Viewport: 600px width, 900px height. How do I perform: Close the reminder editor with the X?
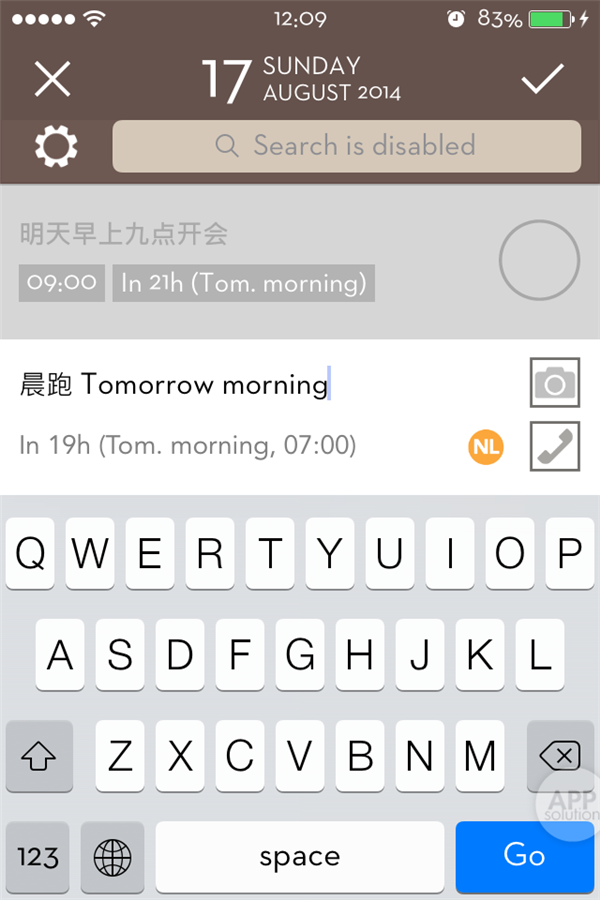(x=52, y=80)
